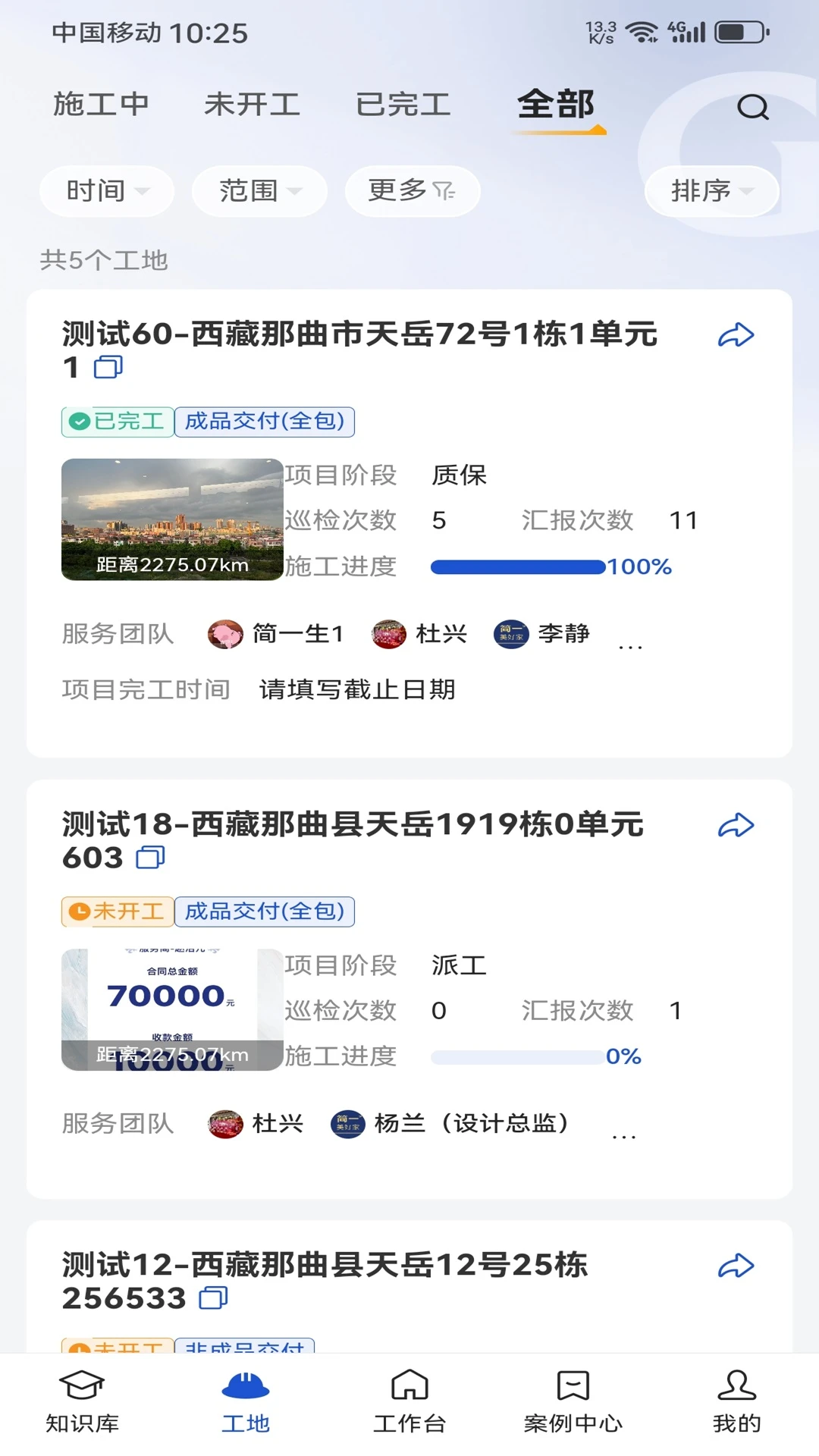Expand the 时间 filter dropdown

point(107,191)
